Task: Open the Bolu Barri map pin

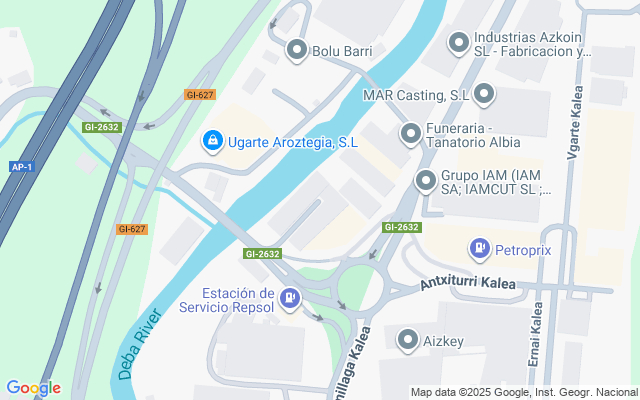Action: pyautogui.click(x=297, y=50)
